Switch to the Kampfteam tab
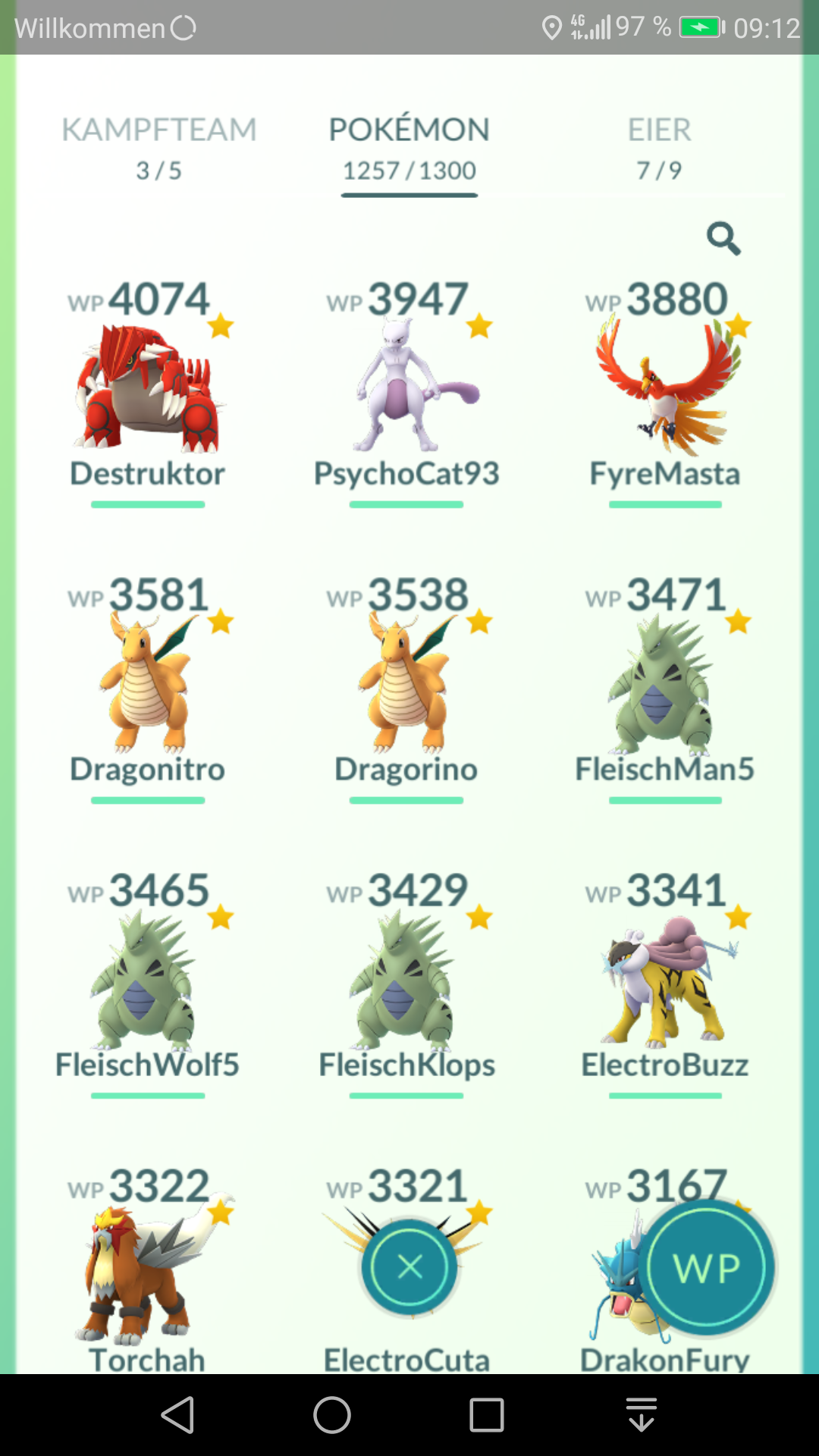Screen dimensions: 819x1456 coord(159,149)
